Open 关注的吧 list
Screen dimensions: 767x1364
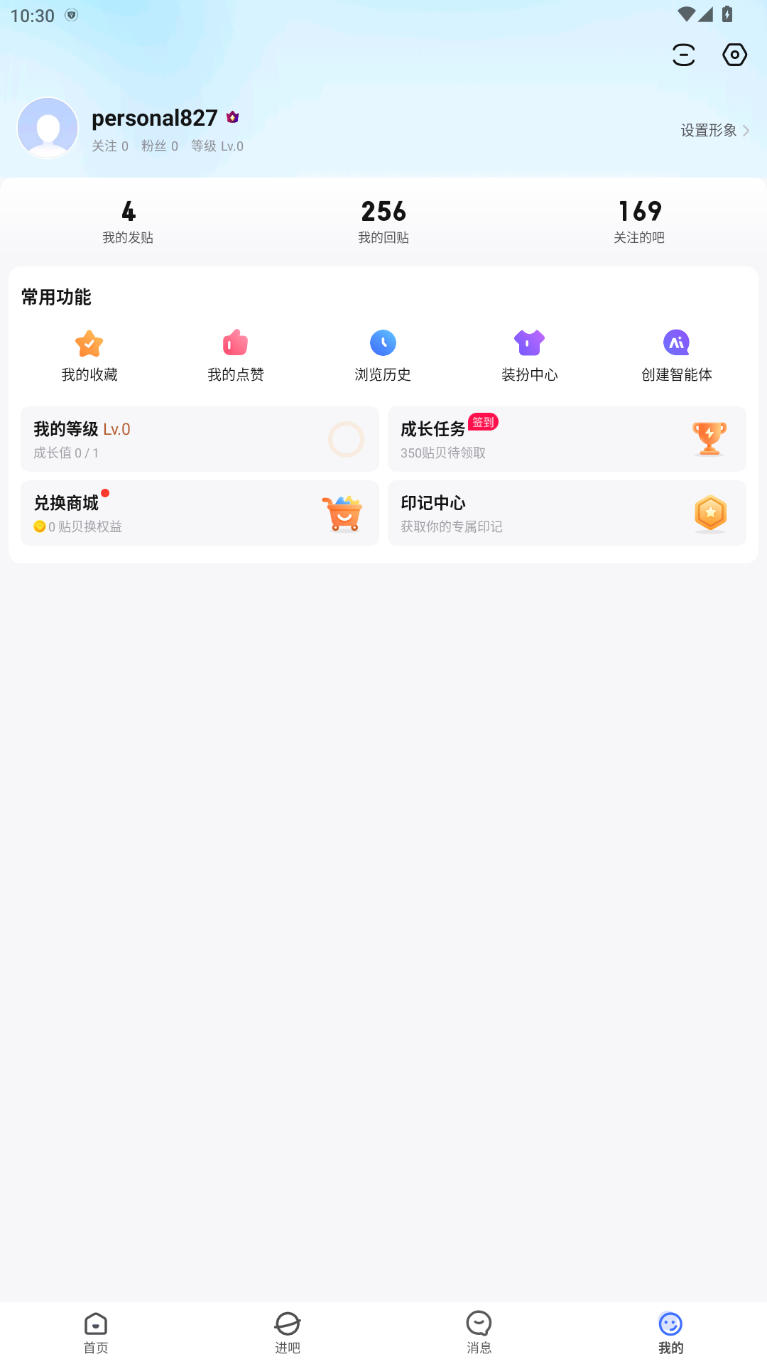pos(639,222)
